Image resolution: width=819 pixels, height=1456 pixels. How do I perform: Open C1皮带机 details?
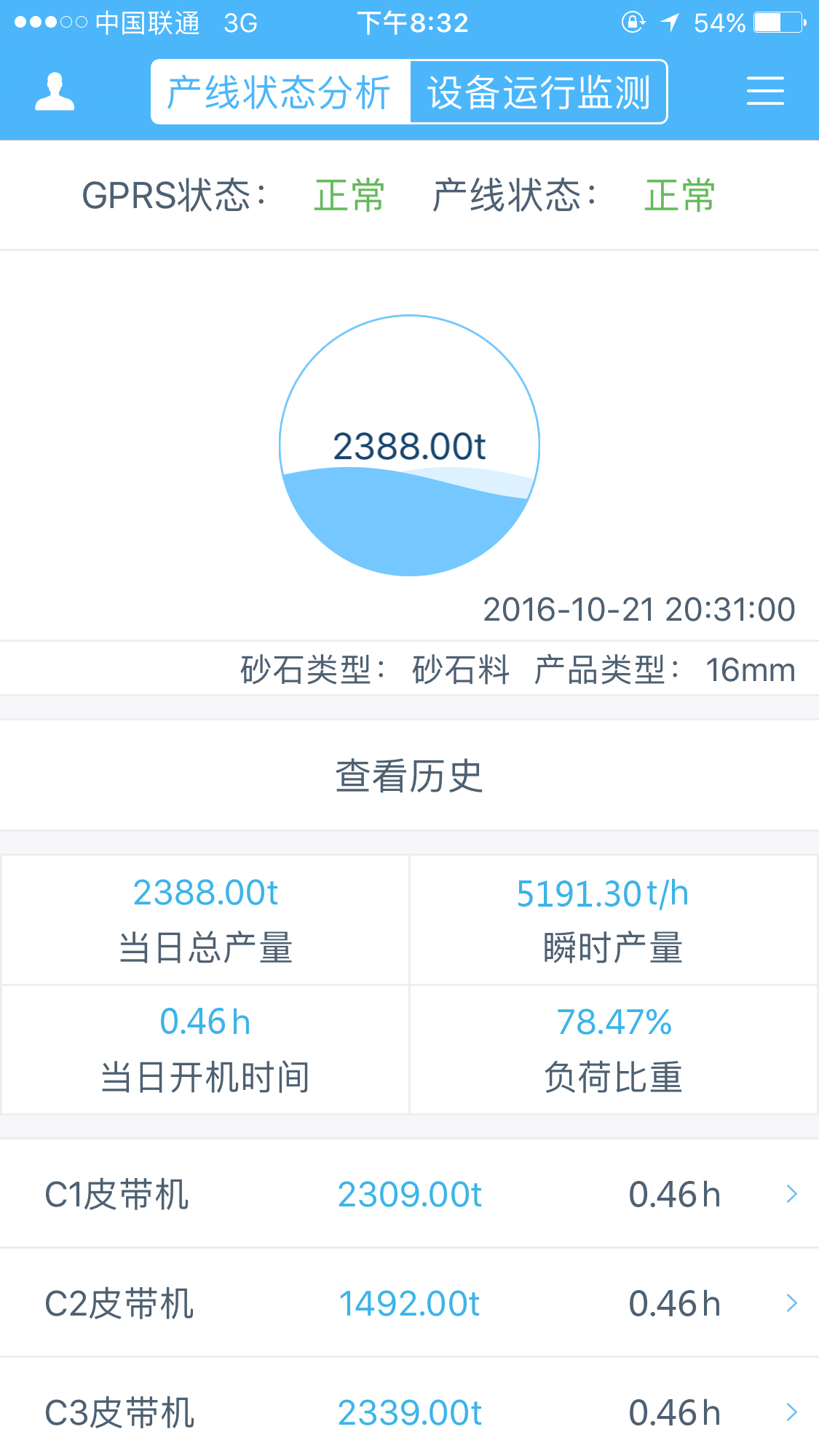pyautogui.click(x=409, y=1194)
